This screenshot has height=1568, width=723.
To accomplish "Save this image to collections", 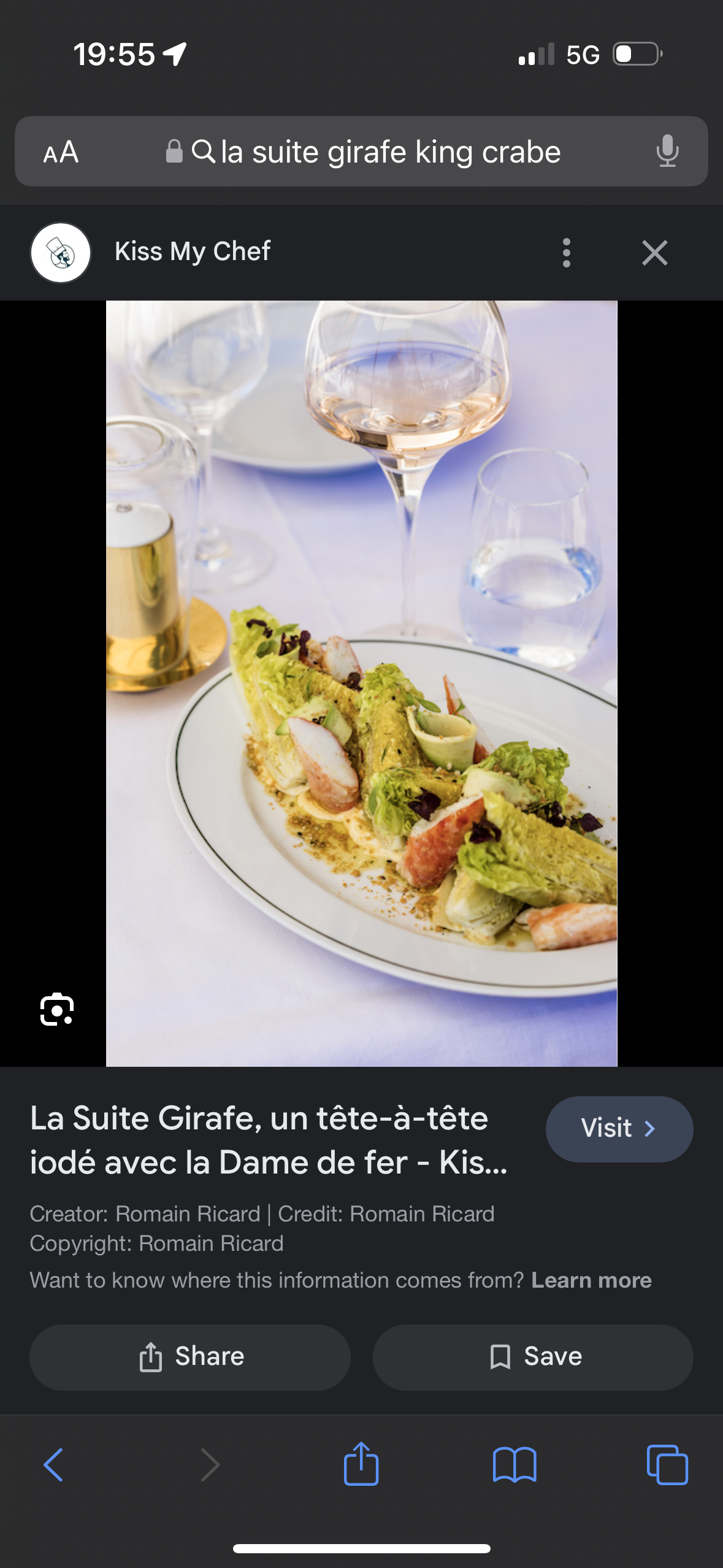I will (533, 1356).
